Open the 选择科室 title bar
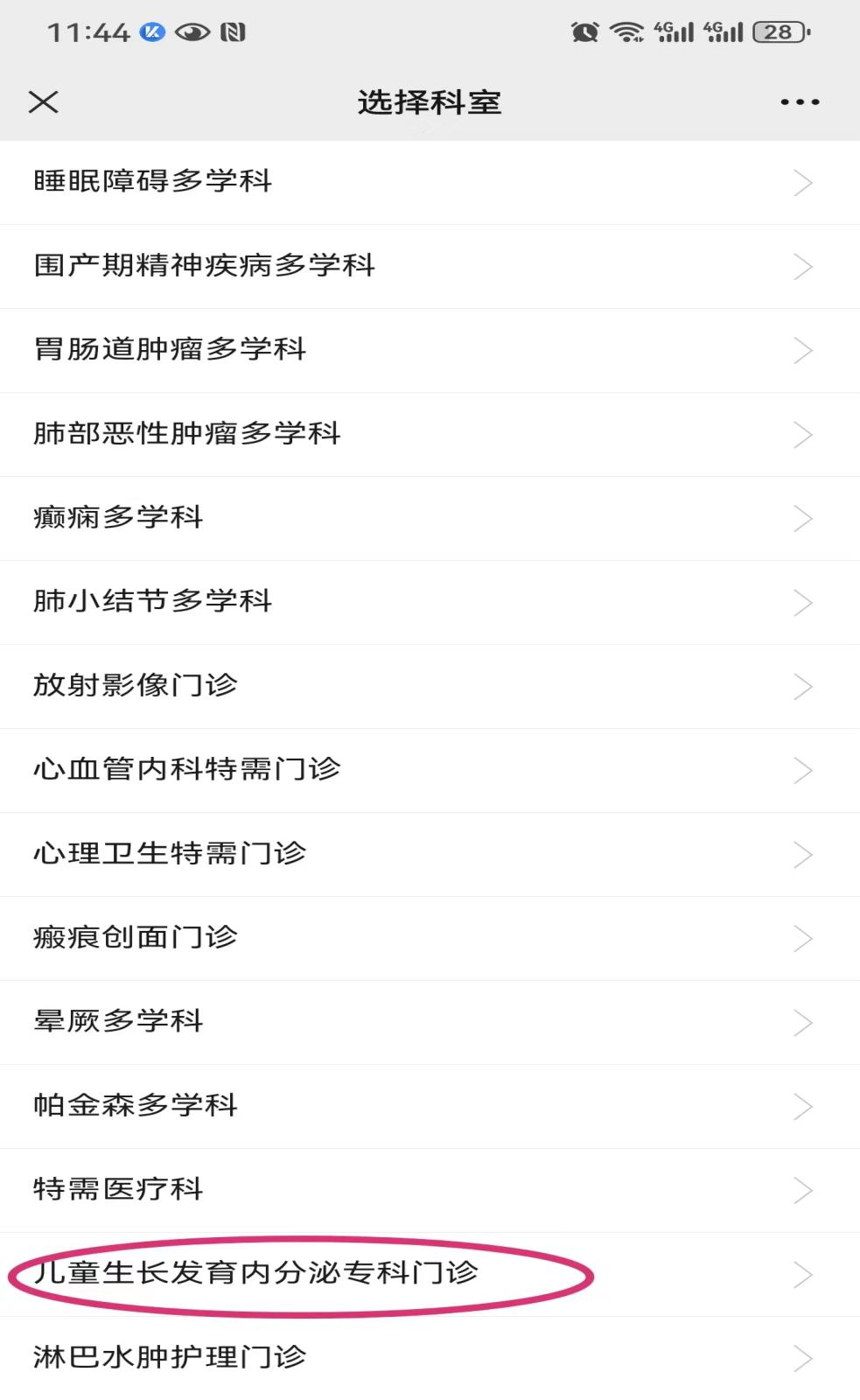Viewport: 860px width, 1400px height. 430,101
